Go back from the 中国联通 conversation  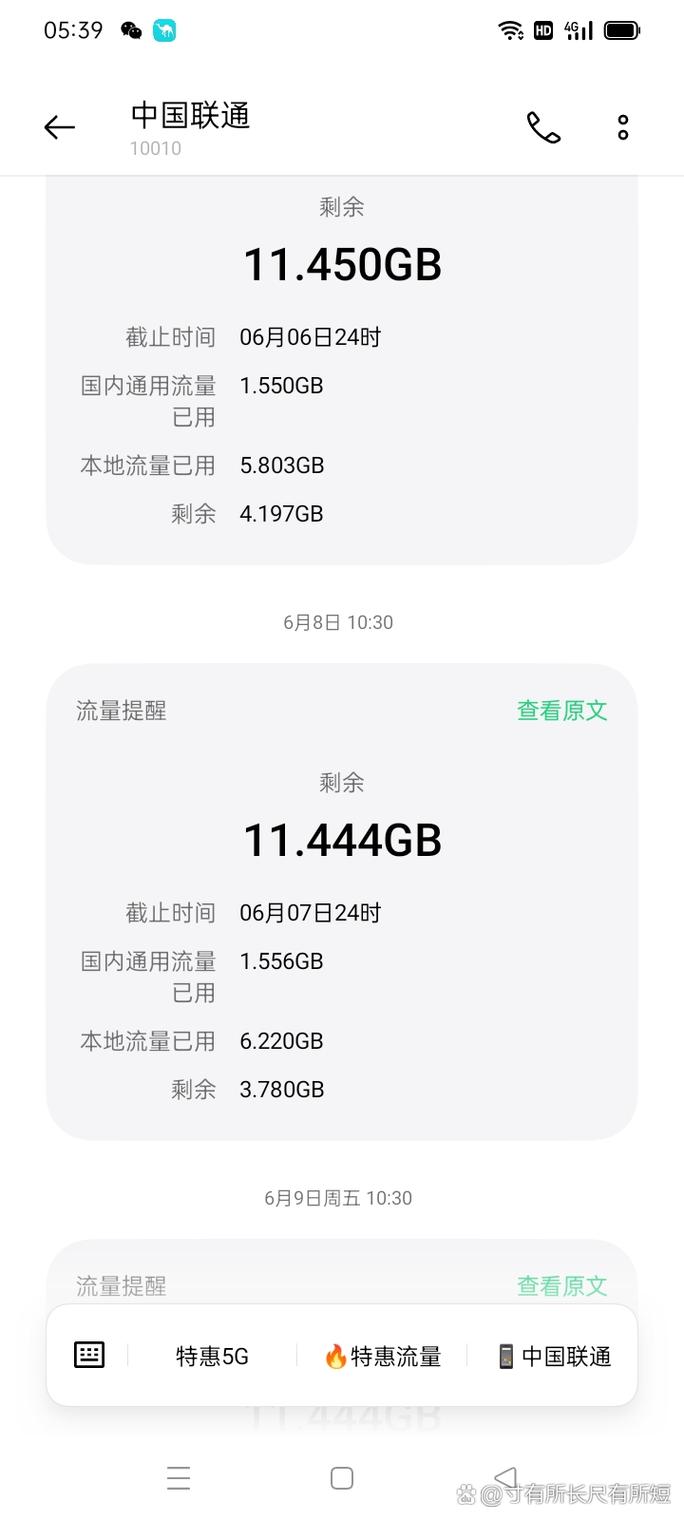pos(60,127)
